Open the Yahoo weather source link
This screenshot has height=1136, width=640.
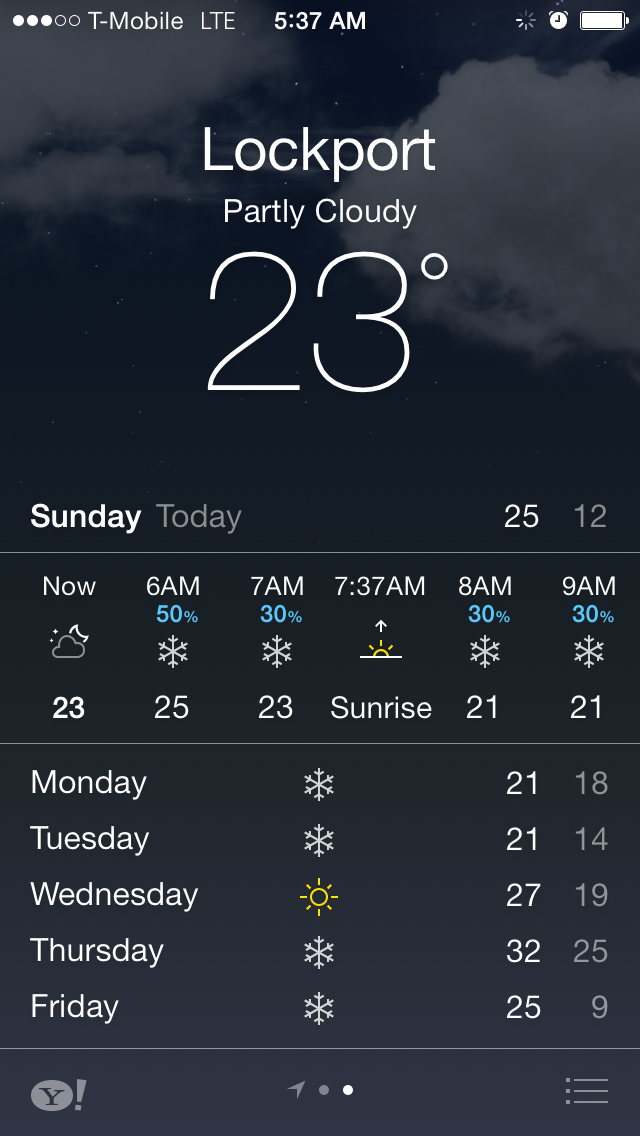(58, 1094)
